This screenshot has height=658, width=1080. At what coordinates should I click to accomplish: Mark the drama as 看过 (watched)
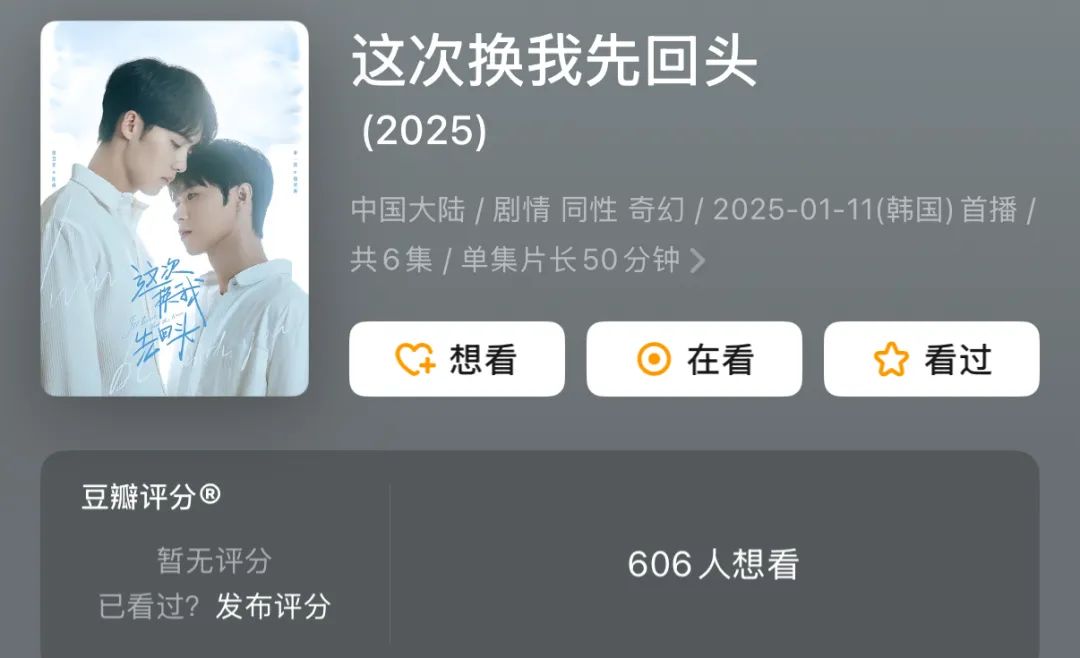[x=931, y=359]
